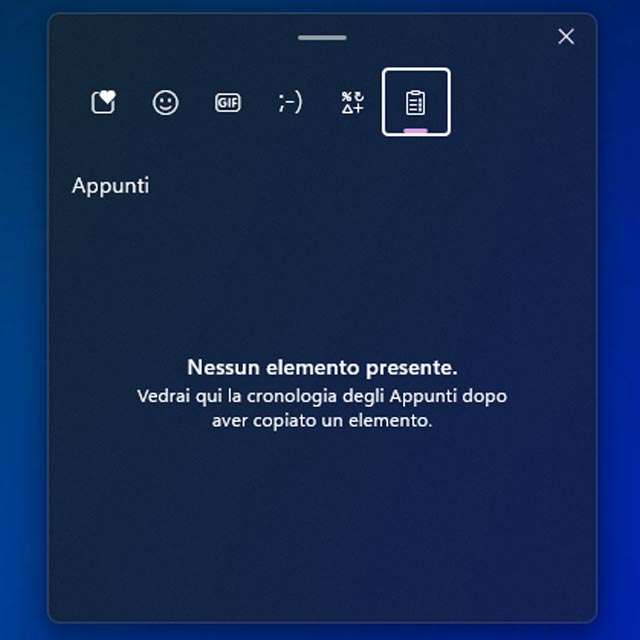This screenshot has width=640, height=640.
Task: Switch to the GIF tab
Action: [228, 102]
